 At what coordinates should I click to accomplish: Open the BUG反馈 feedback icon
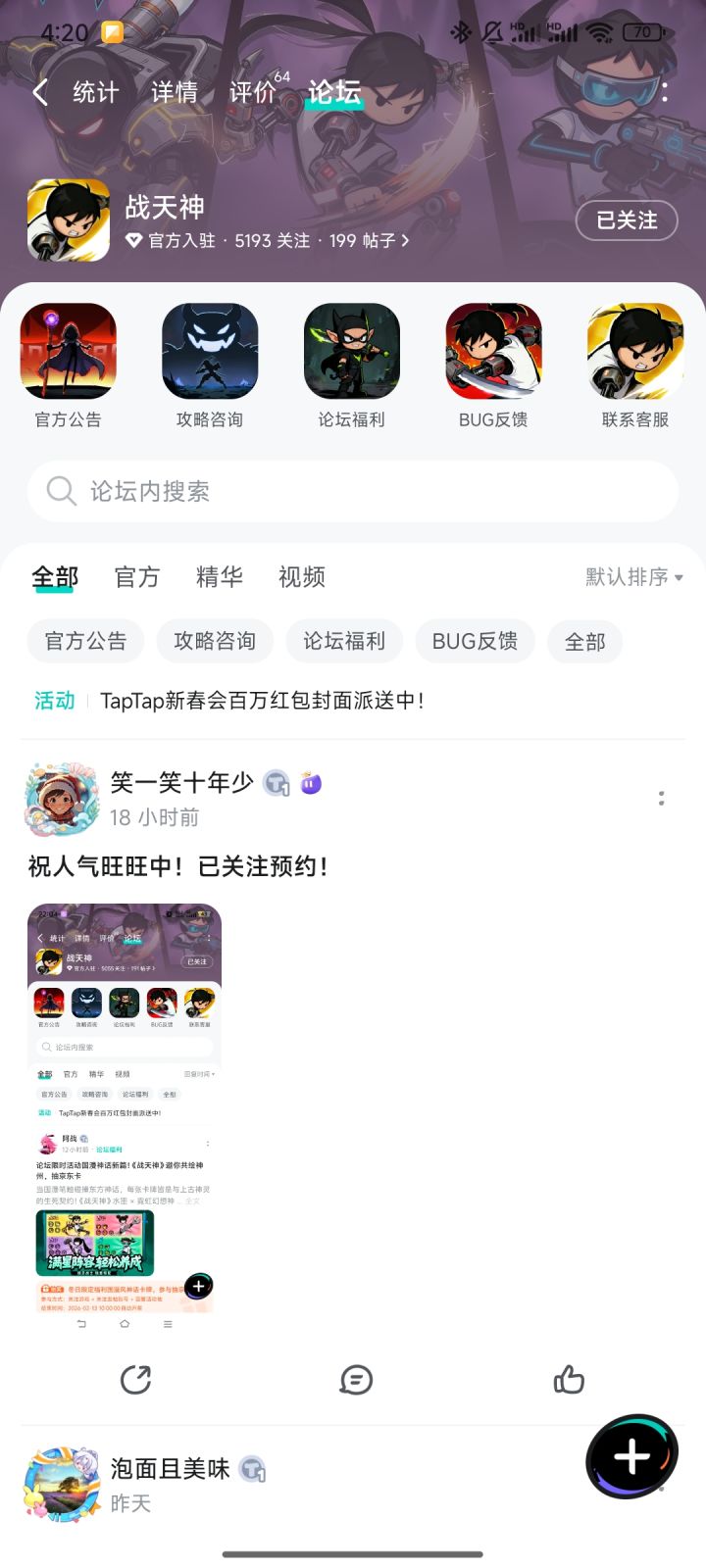[493, 353]
